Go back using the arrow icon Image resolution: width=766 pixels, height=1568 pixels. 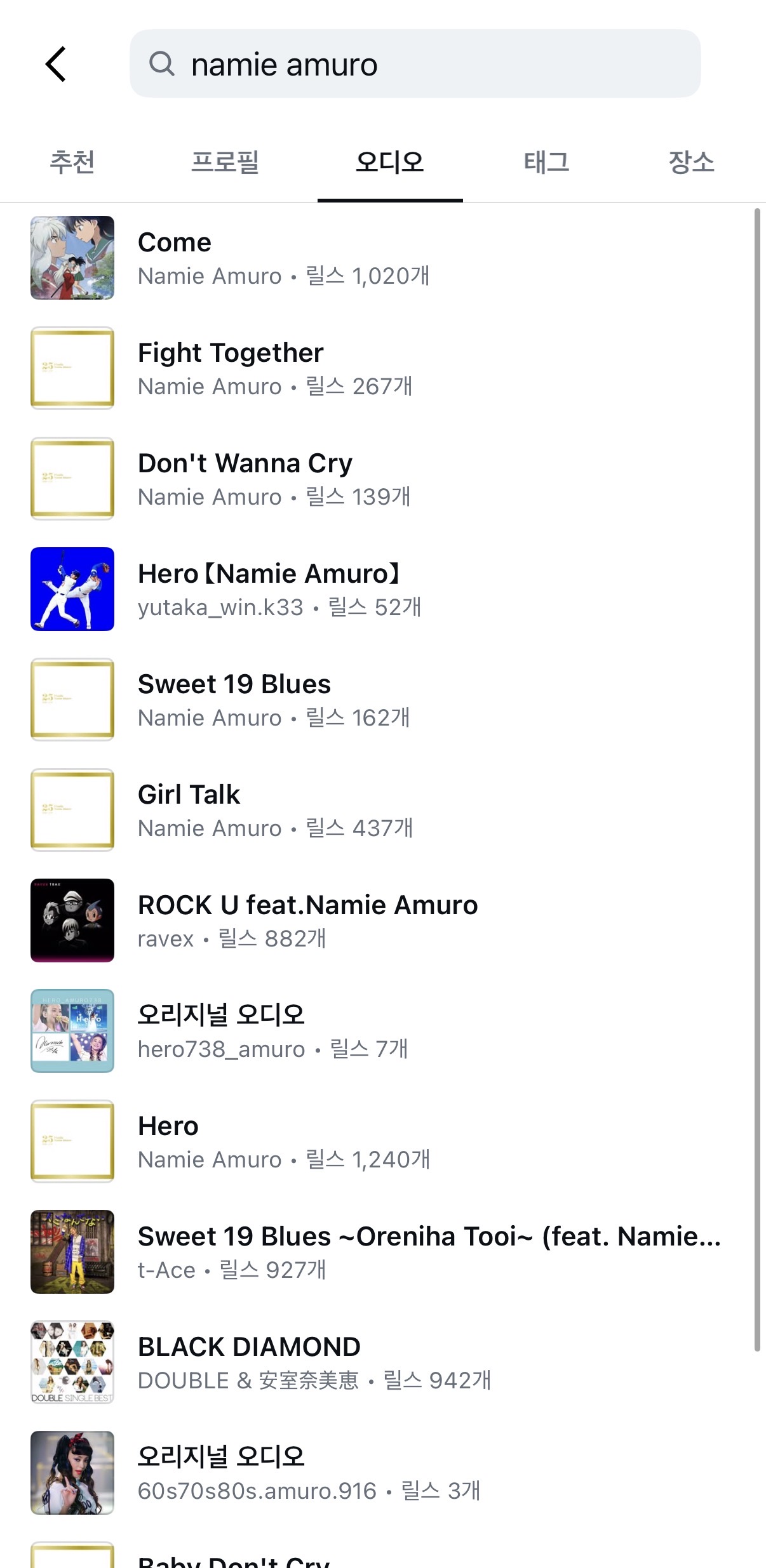point(56,64)
